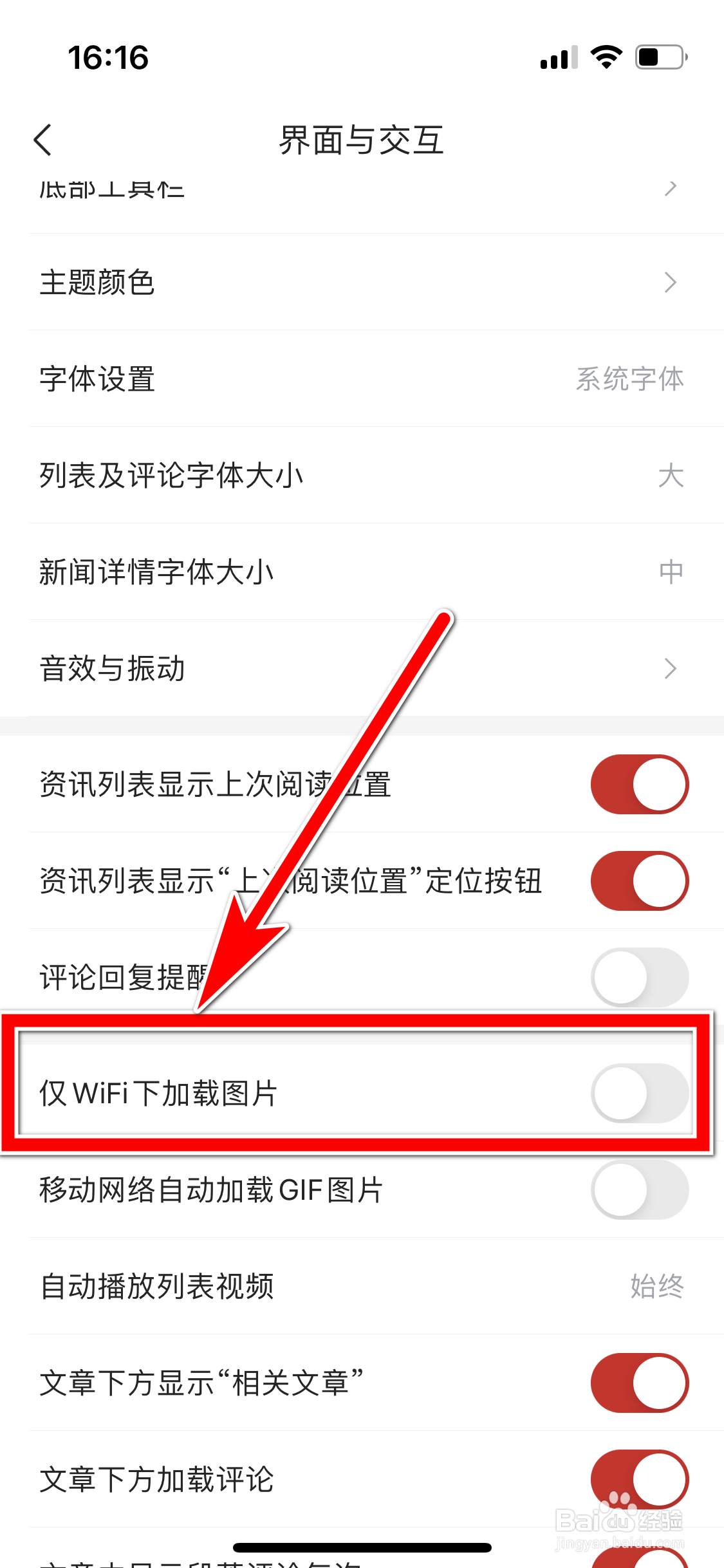Open the 音效与振动 options
This screenshot has height=1568, width=724.
point(362,668)
